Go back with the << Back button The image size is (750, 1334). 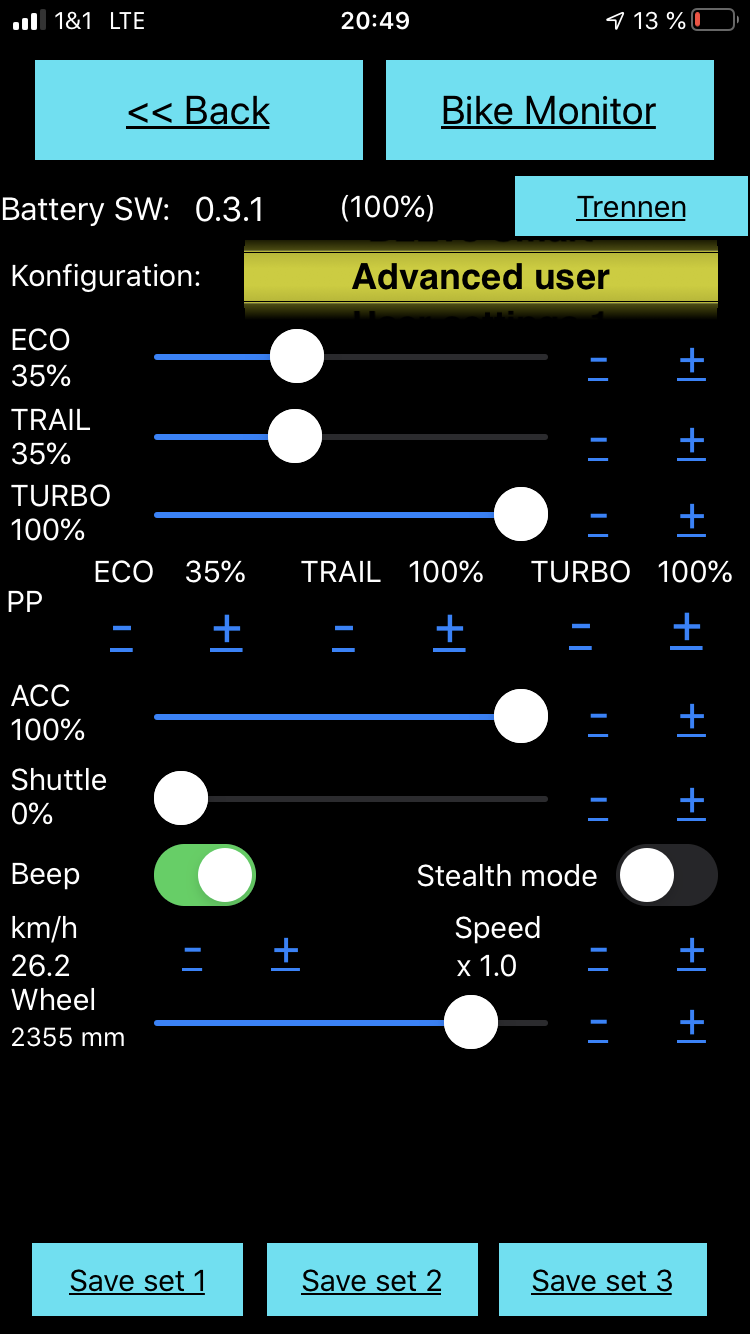coord(199,110)
